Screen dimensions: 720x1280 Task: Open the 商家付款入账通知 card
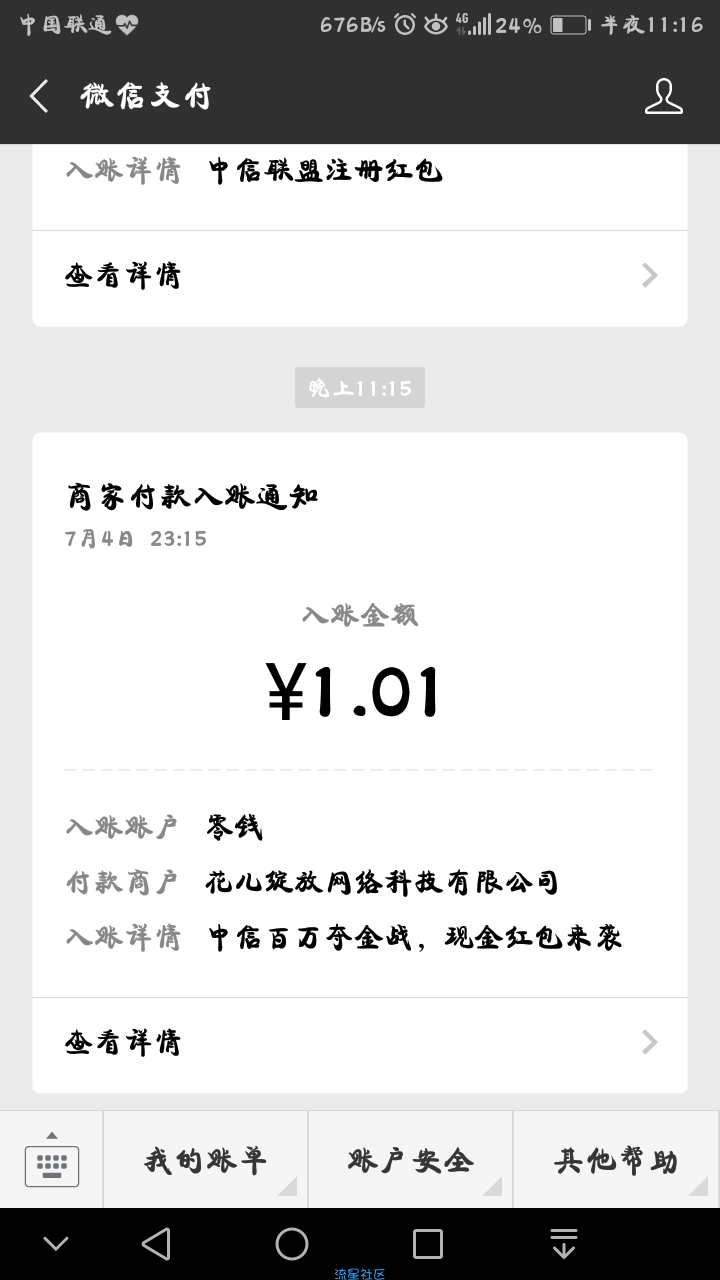(x=360, y=715)
